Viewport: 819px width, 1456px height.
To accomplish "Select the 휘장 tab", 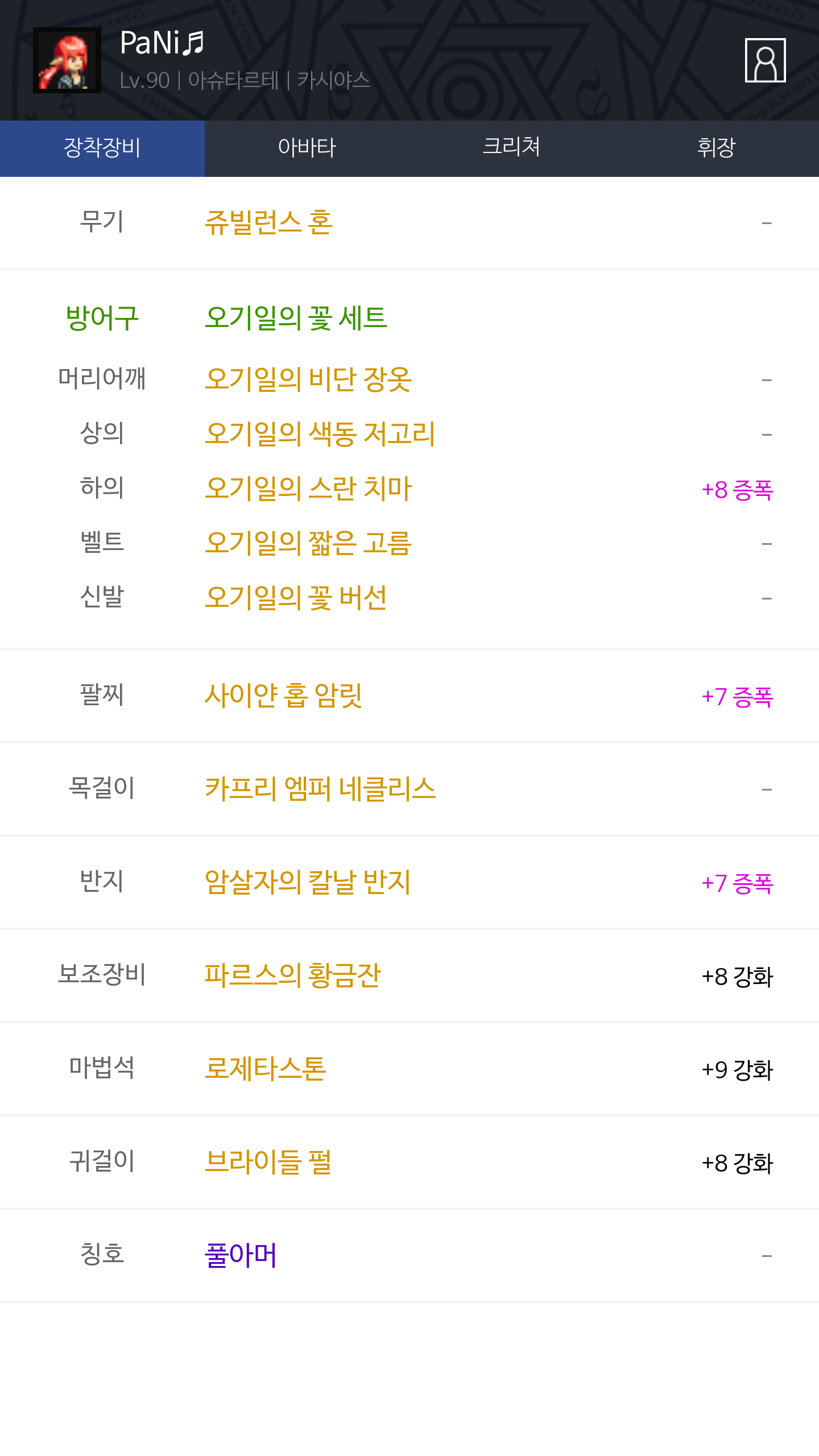I will coord(716,148).
